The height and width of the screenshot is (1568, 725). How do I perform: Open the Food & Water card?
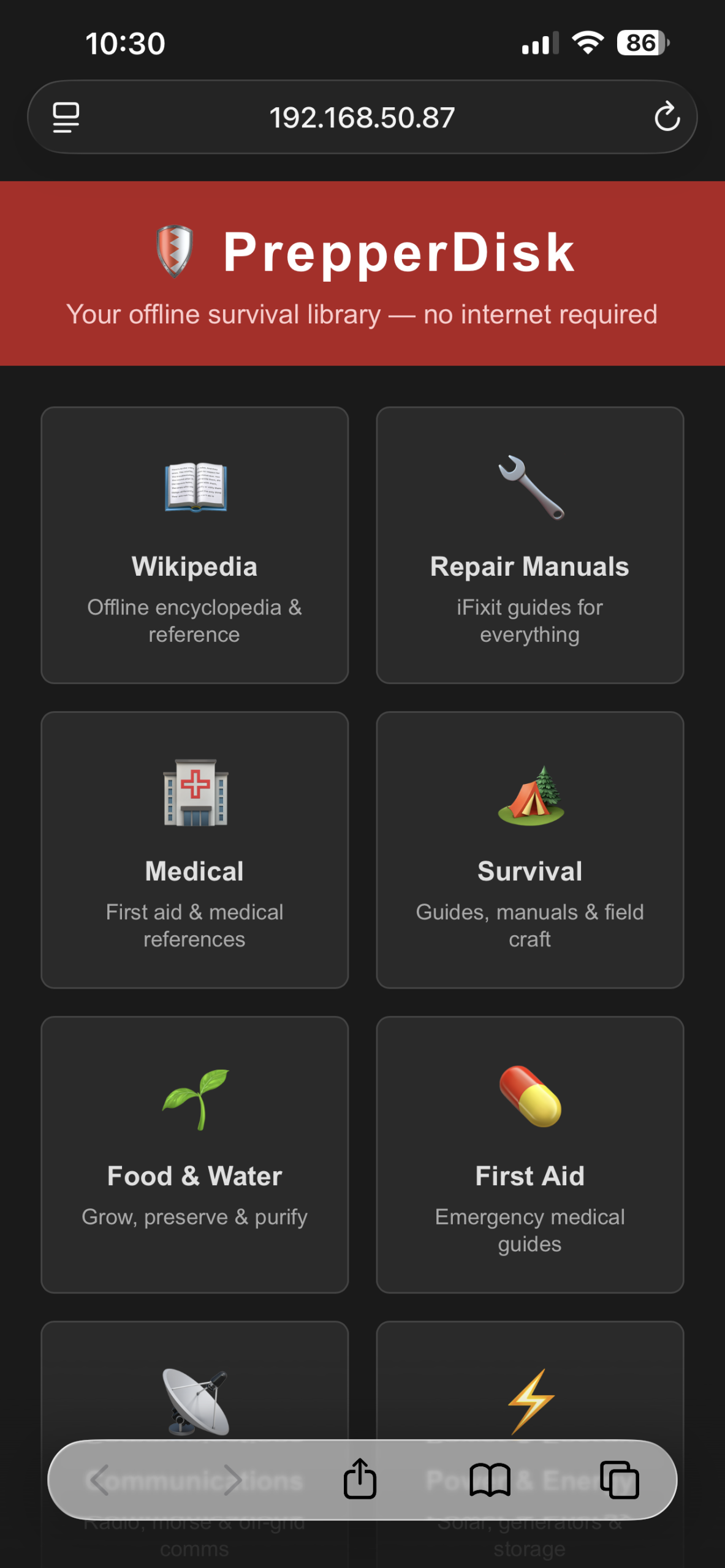click(x=194, y=1154)
